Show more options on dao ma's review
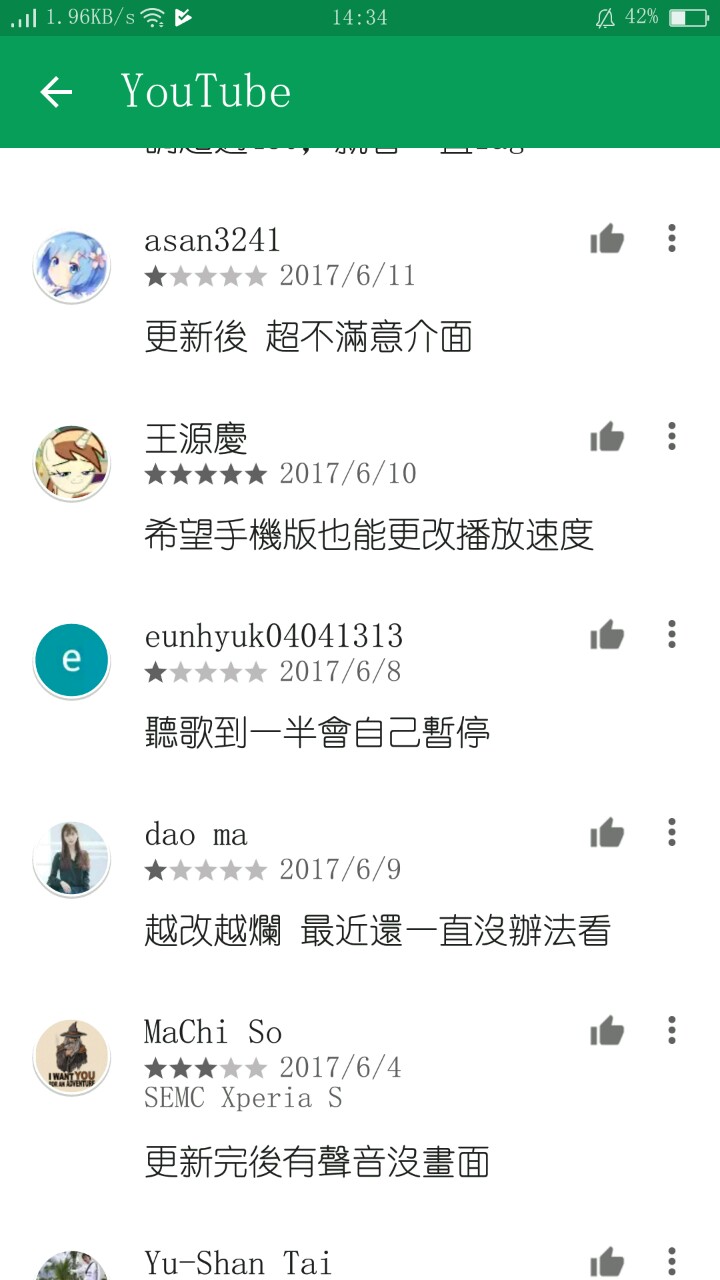720x1280 pixels. tap(672, 832)
